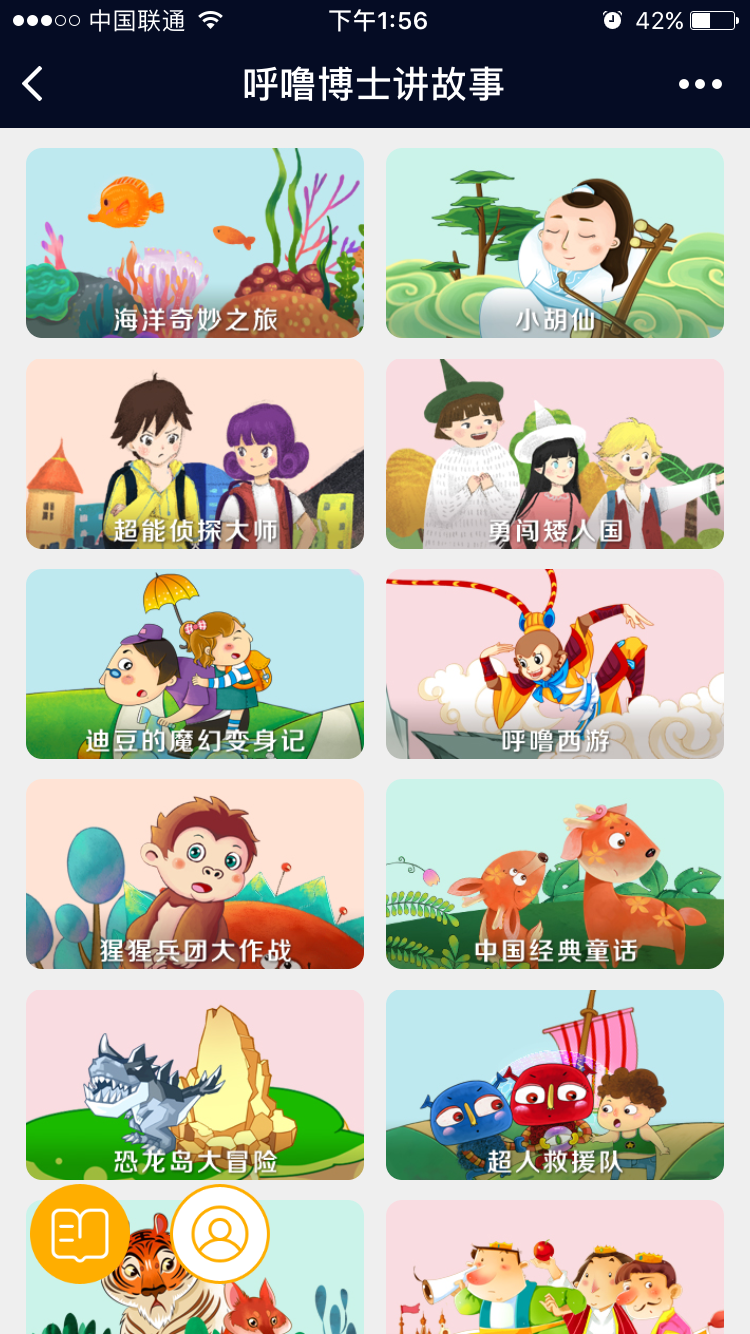This screenshot has height=1334, width=750.
Task: Select the 超人救援队 story card
Action: point(555,1083)
